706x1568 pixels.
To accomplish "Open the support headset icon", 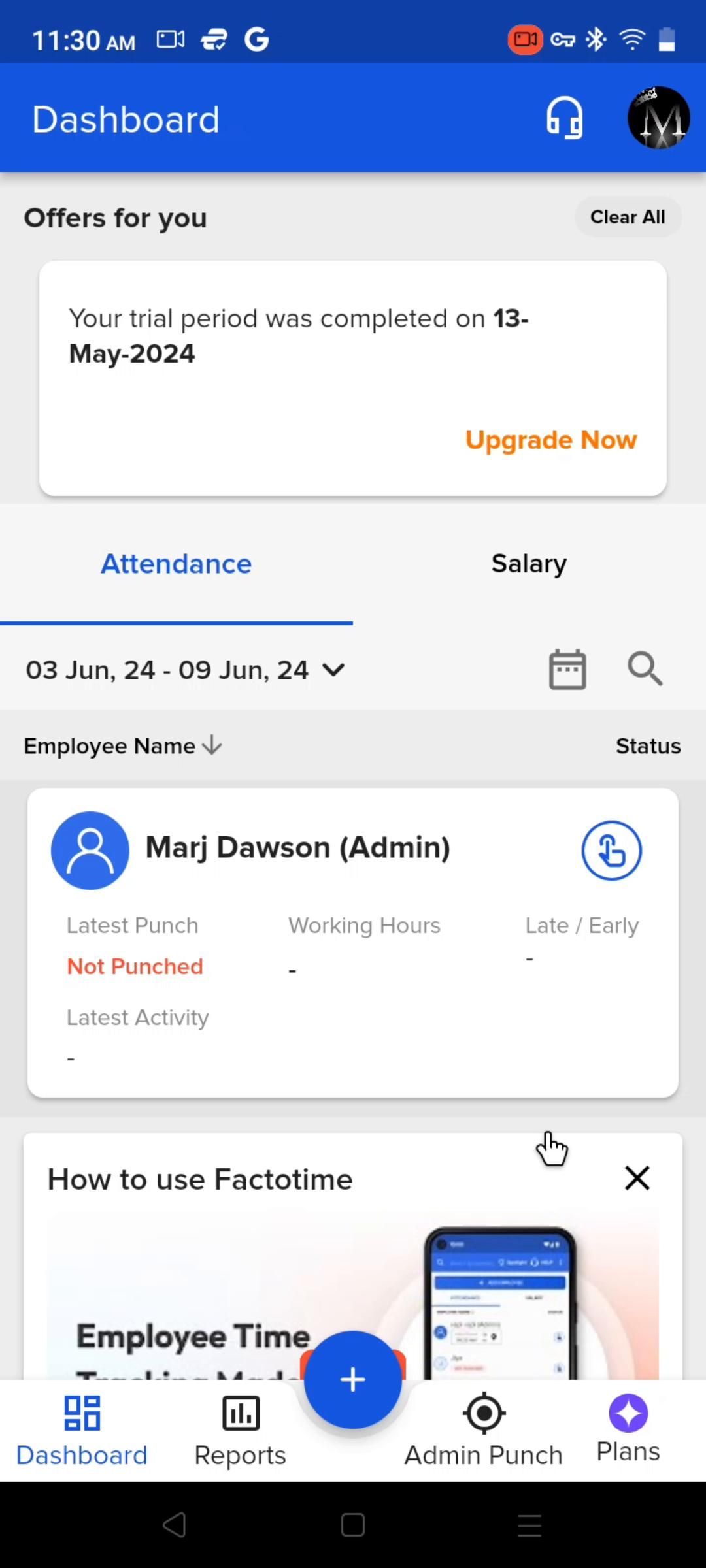I will point(564,118).
